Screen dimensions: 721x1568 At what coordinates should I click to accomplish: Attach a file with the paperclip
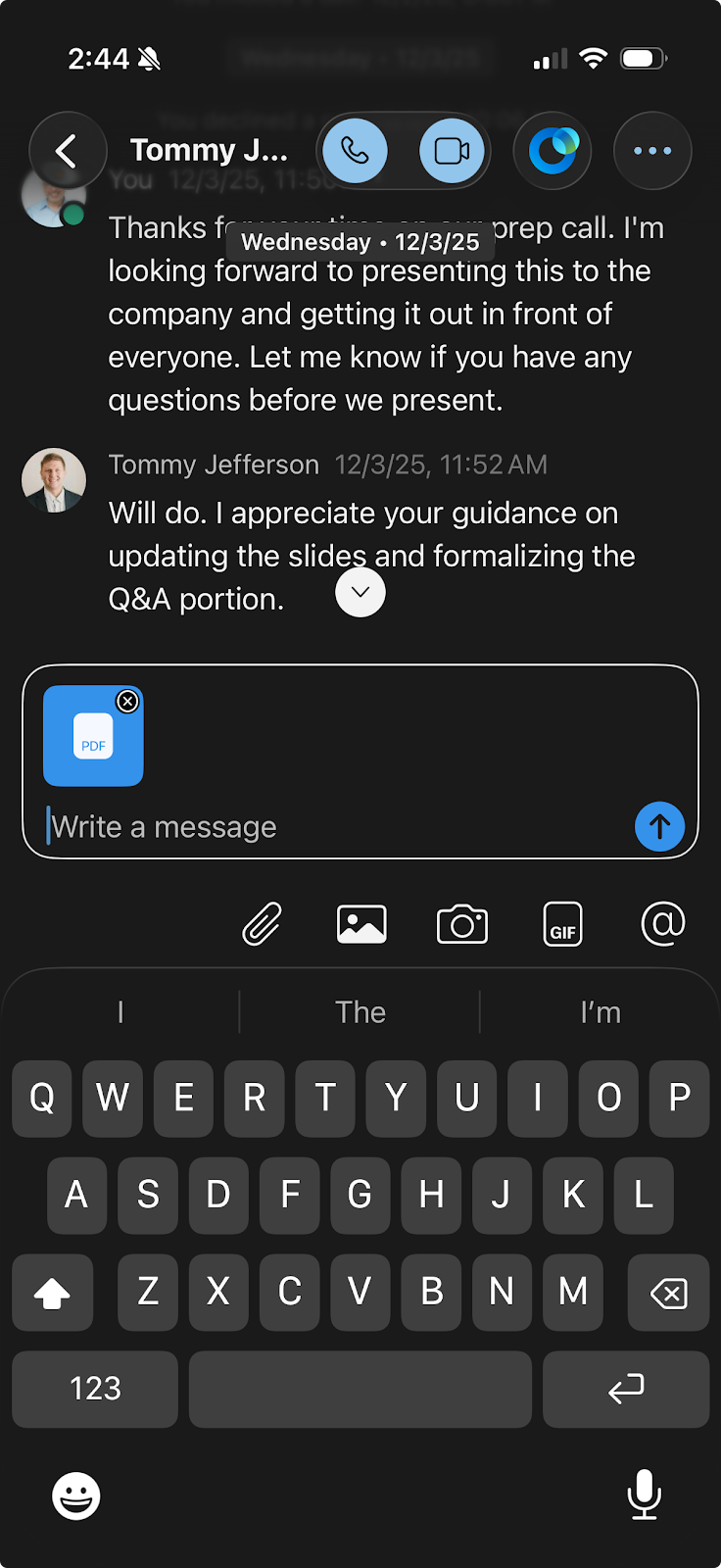coord(262,924)
